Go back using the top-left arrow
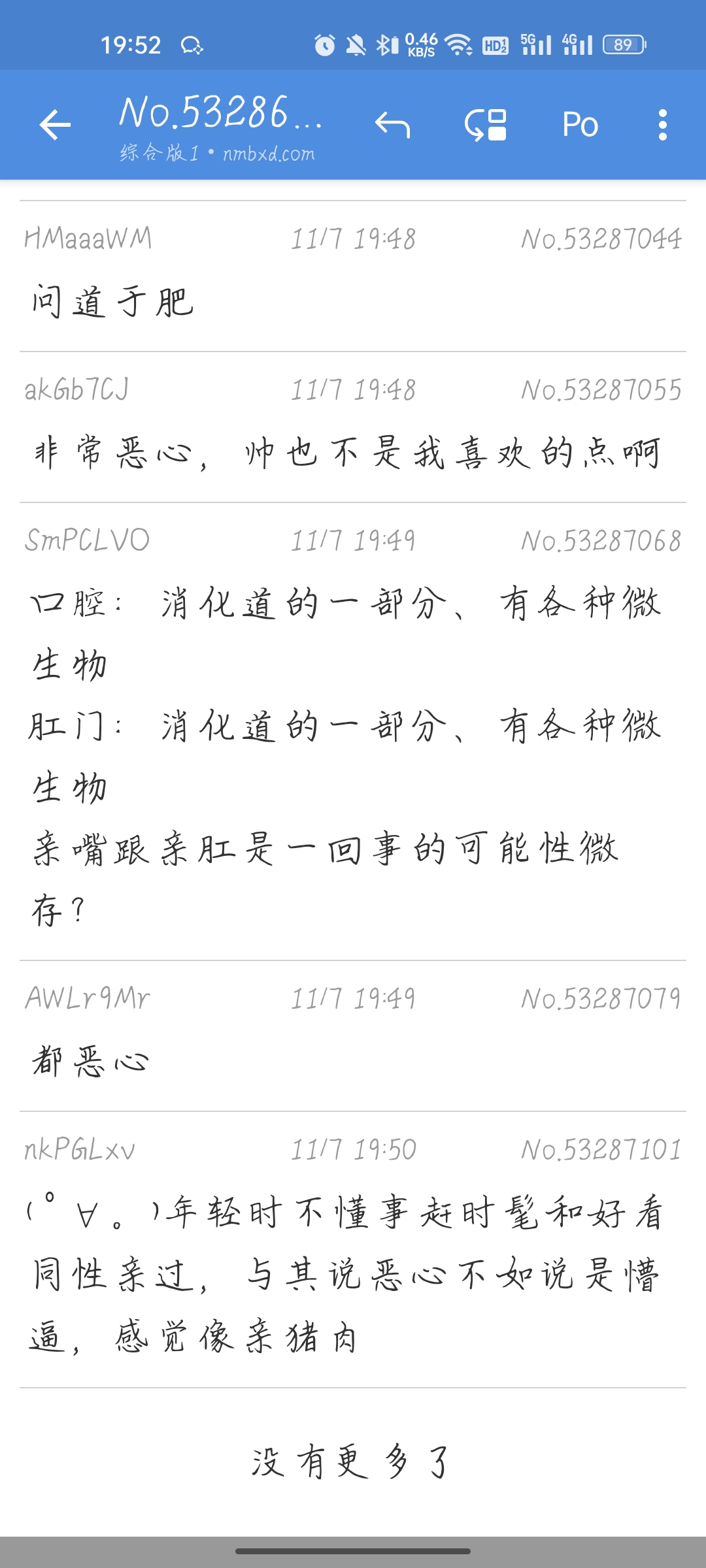This screenshot has height=1568, width=706. click(55, 125)
